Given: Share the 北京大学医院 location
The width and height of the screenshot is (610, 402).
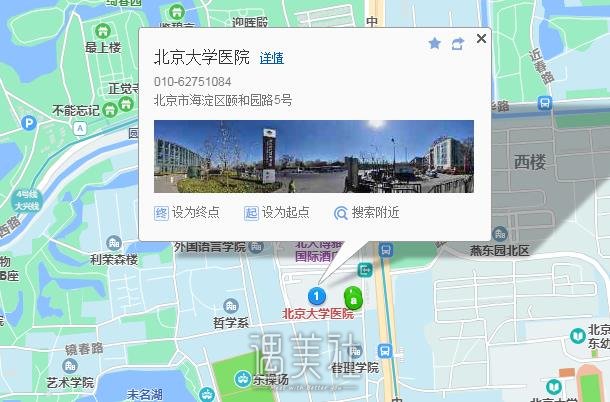Looking at the screenshot, I should [458, 43].
